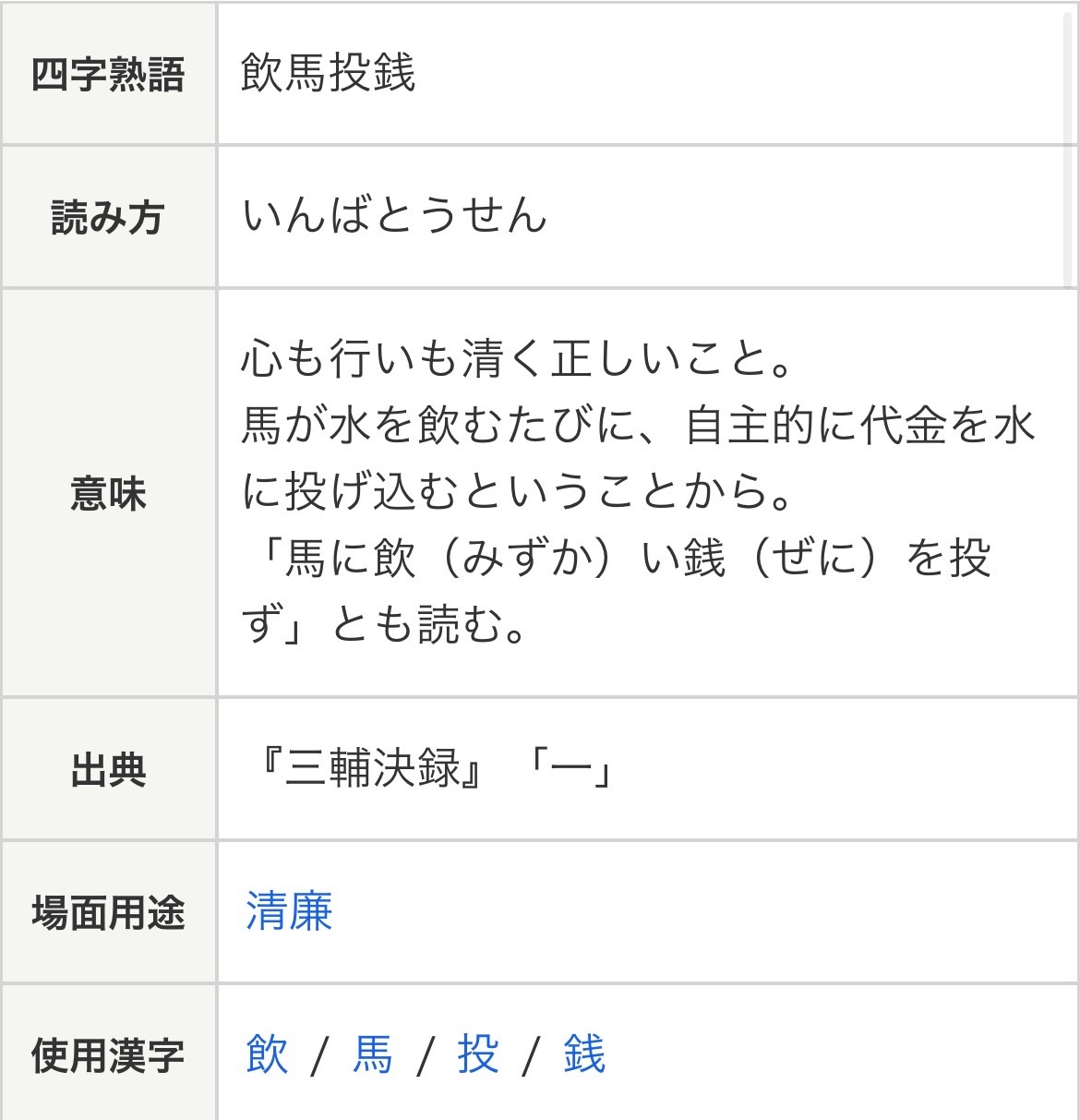View kanji details for 銭
This screenshot has width=1080, height=1120.
tap(583, 1054)
